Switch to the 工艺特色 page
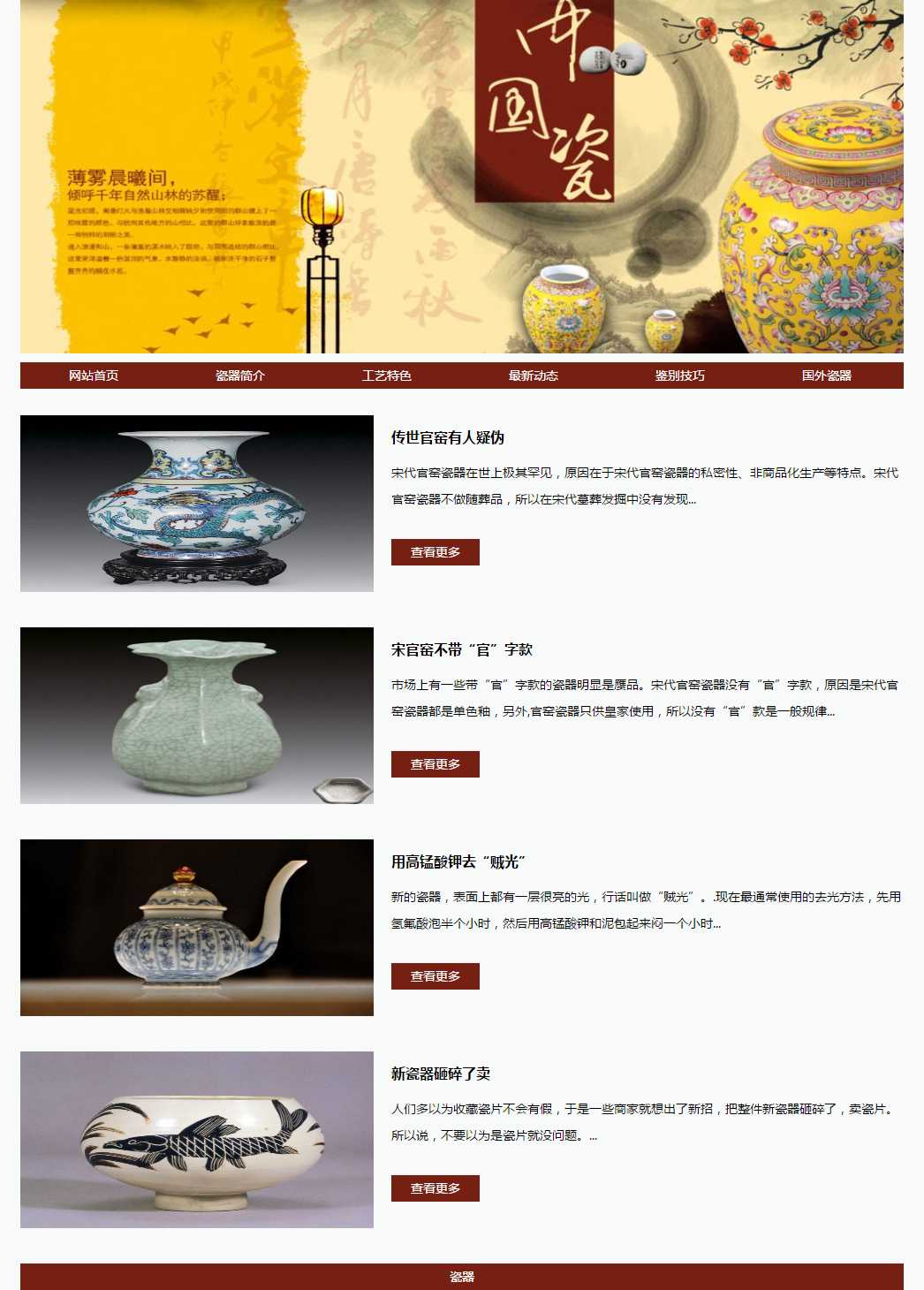Viewport: 924px width, 1290px height. tap(387, 376)
